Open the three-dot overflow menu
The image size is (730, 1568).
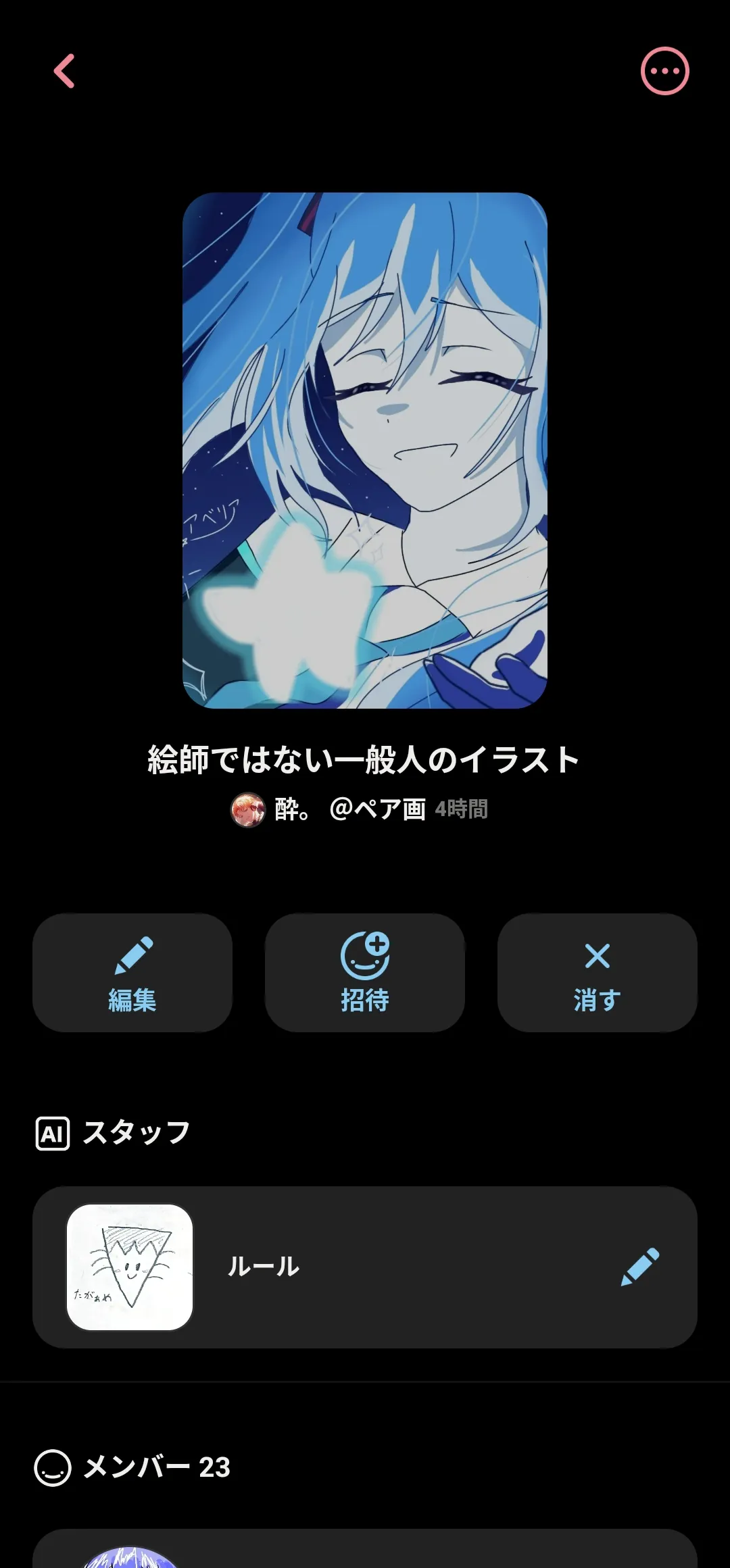664,71
